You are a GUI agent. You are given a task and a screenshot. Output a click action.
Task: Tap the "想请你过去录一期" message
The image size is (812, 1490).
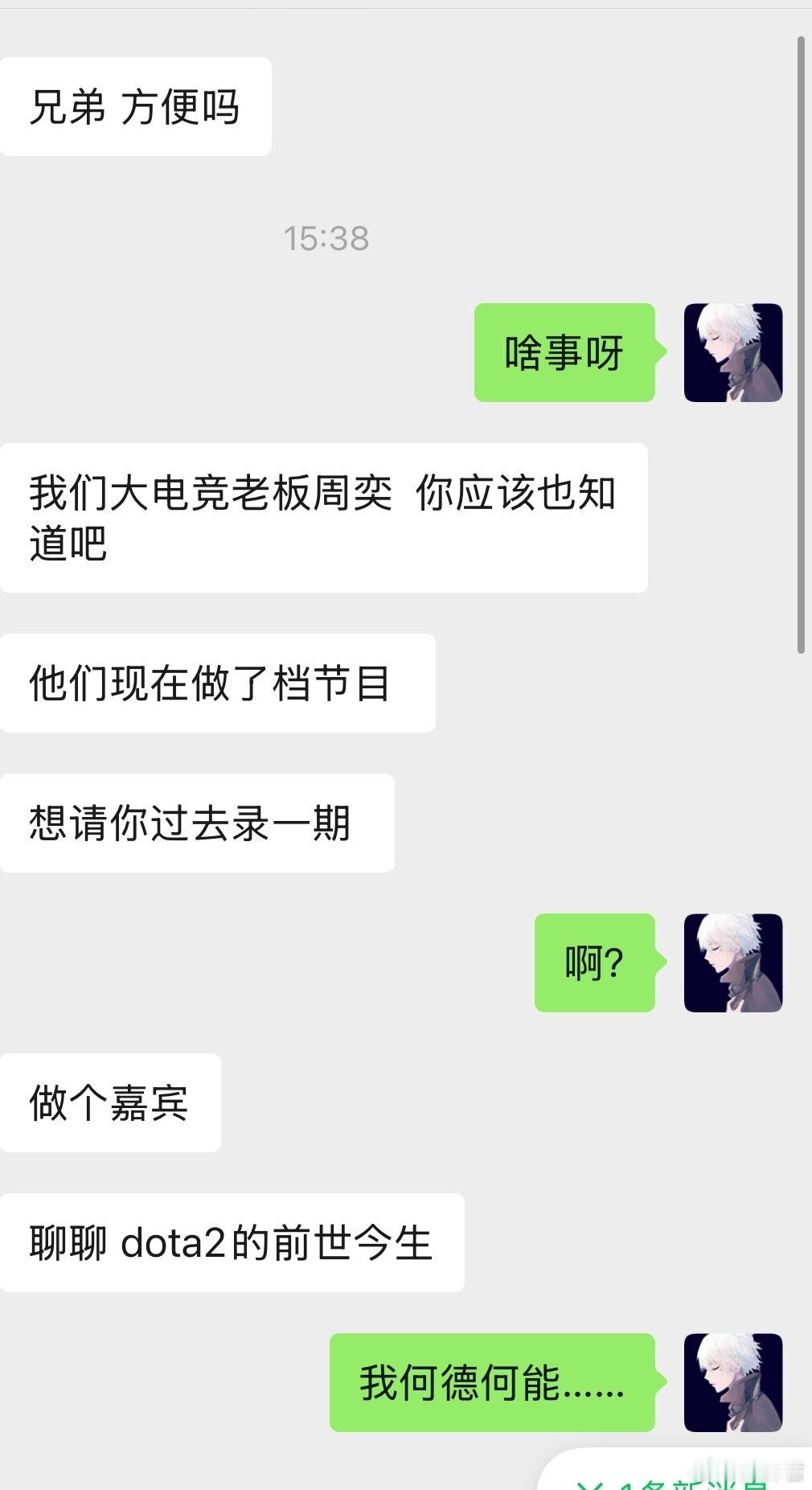198,820
